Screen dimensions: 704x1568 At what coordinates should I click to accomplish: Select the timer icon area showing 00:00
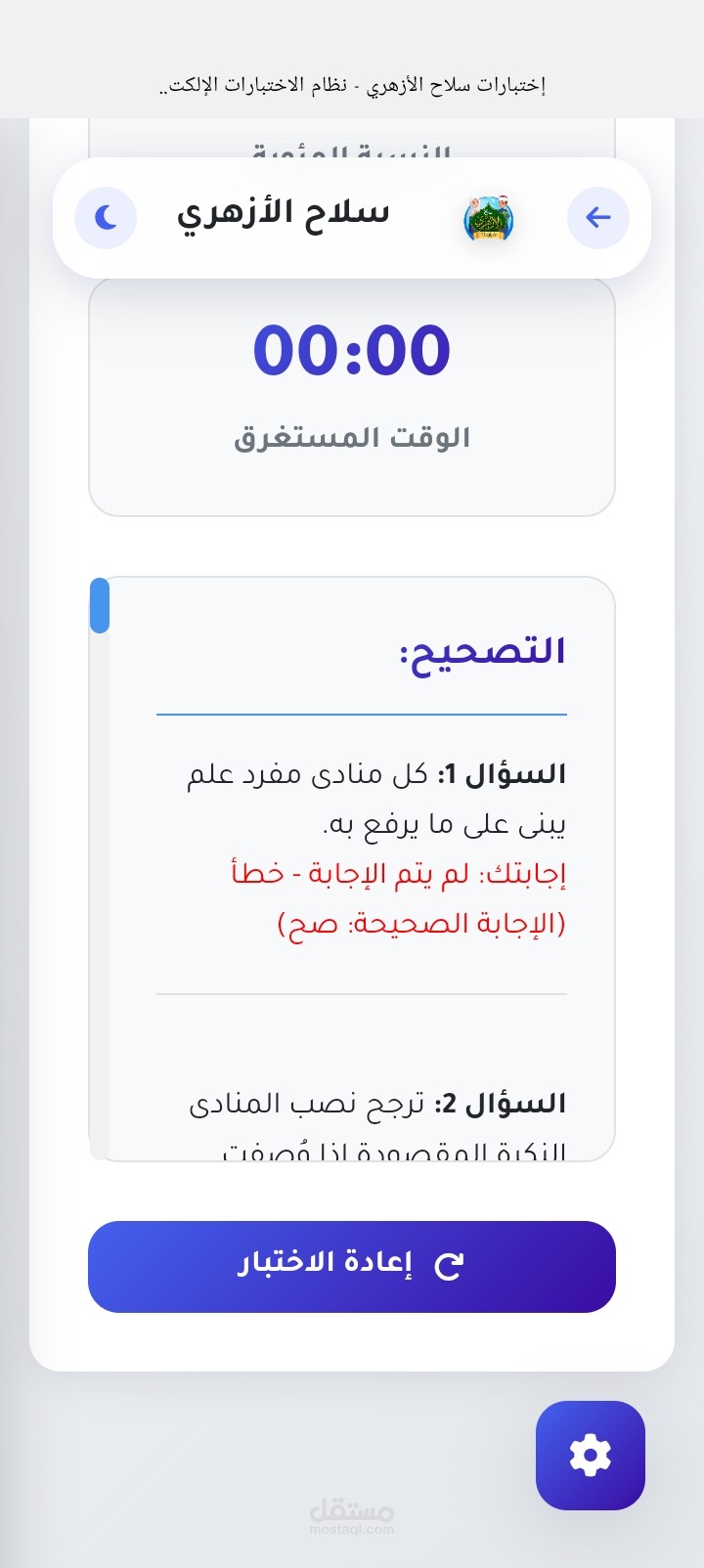point(350,350)
